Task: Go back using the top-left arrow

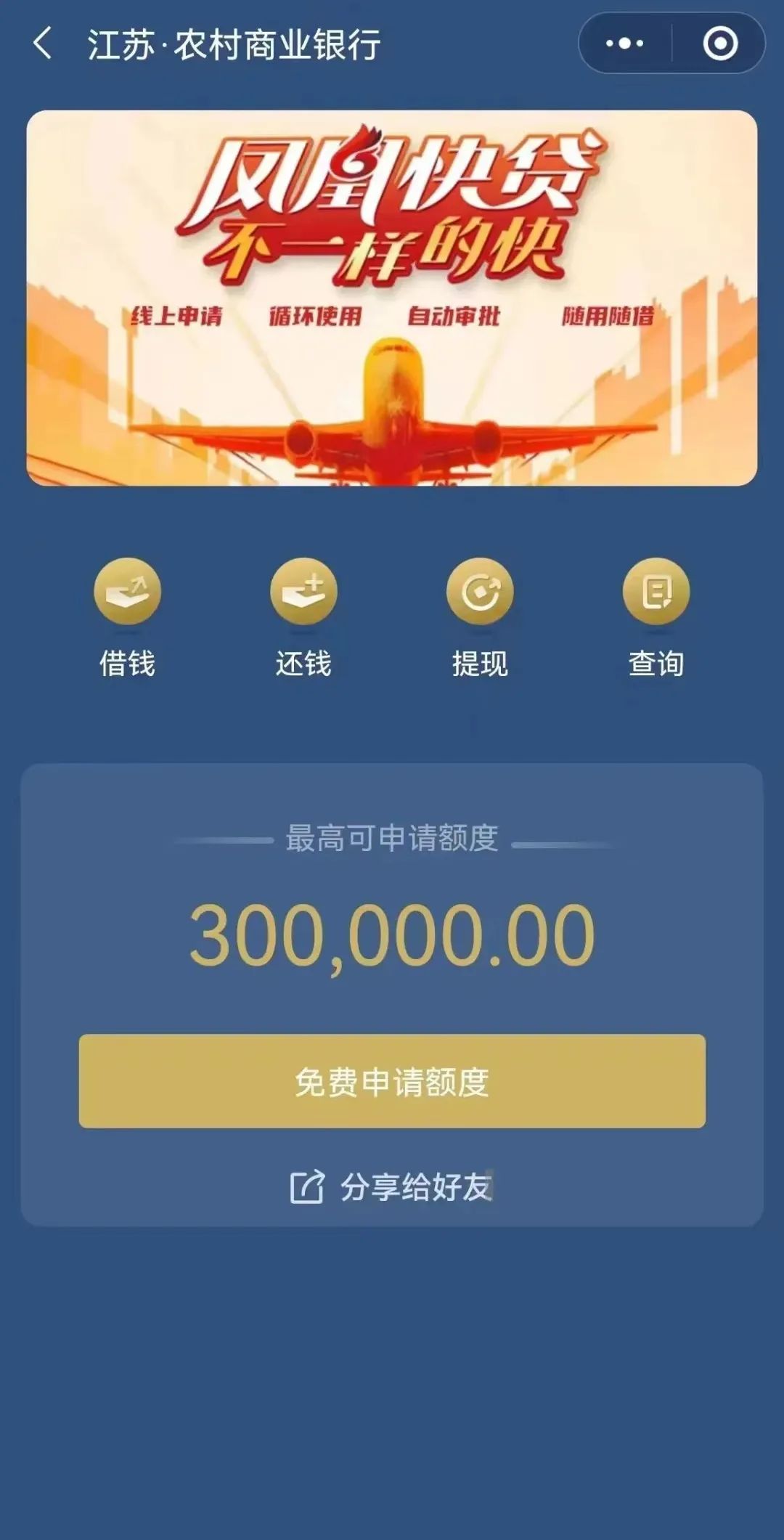Action: point(43,44)
